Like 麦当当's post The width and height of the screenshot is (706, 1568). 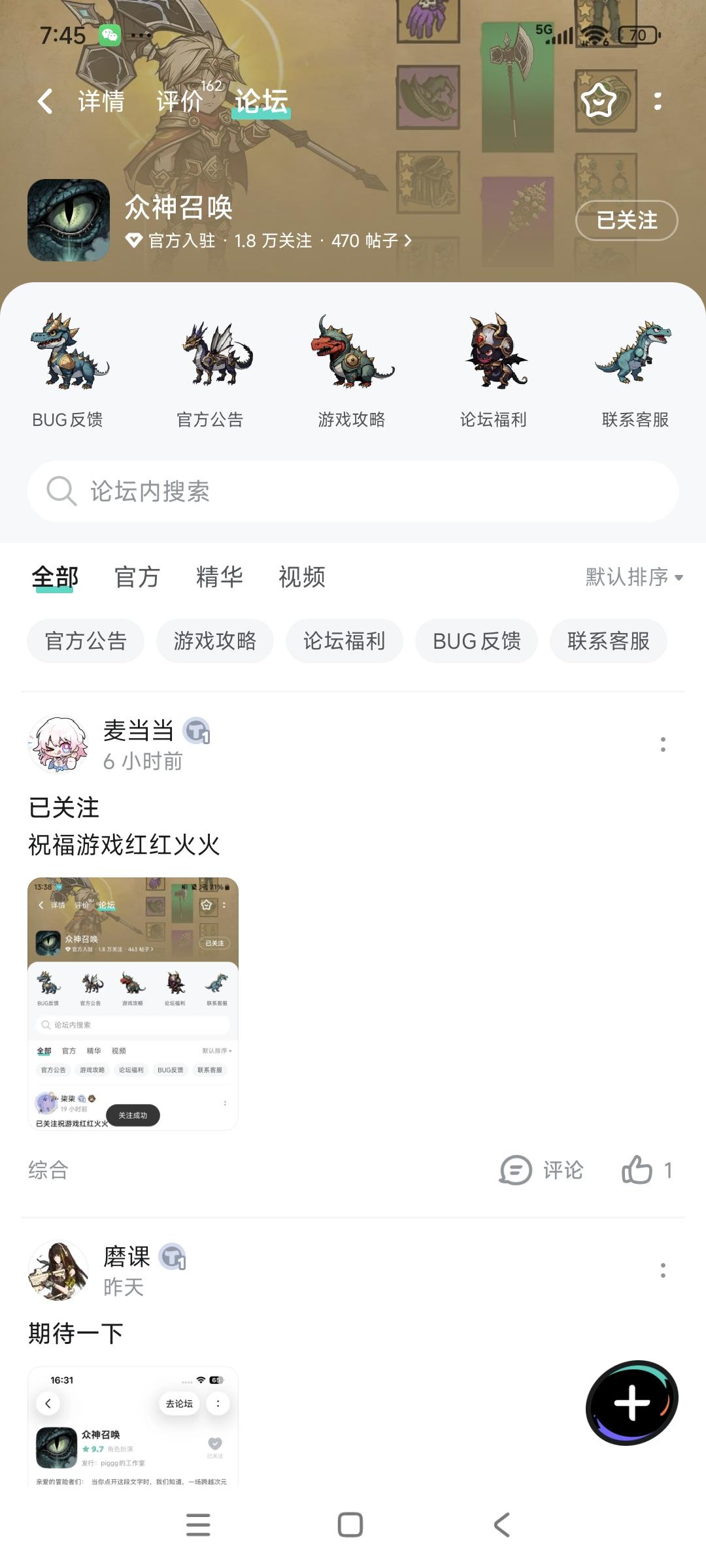click(647, 1170)
